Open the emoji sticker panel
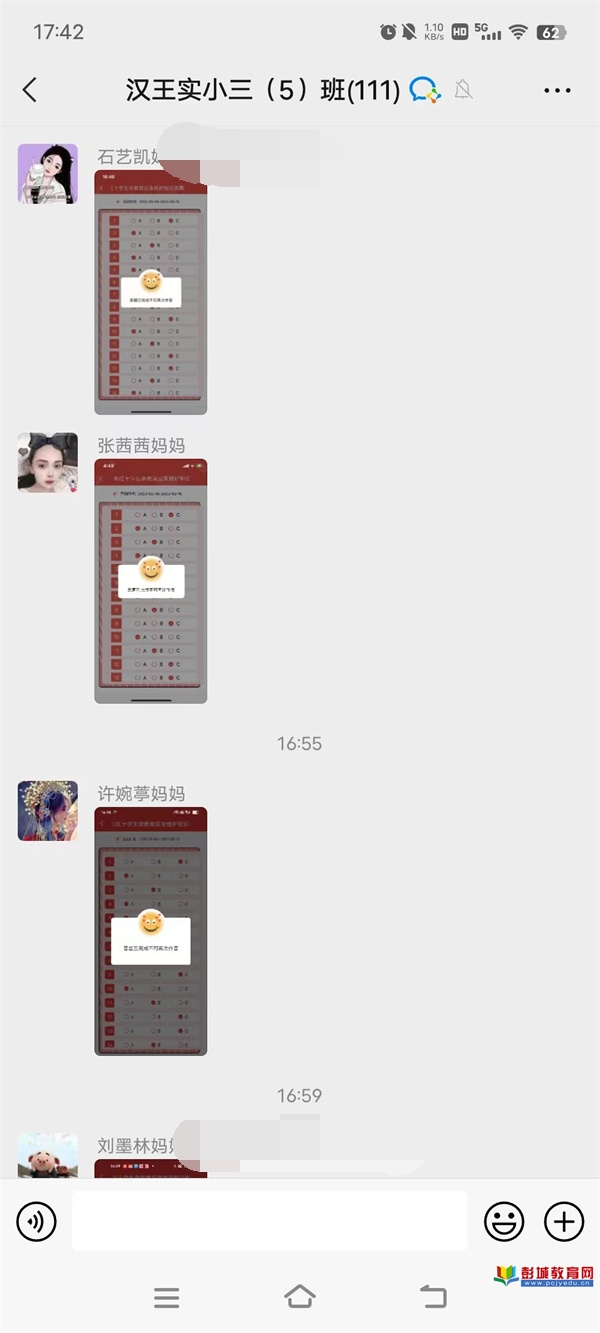The height and width of the screenshot is (1333, 600). (x=504, y=1221)
